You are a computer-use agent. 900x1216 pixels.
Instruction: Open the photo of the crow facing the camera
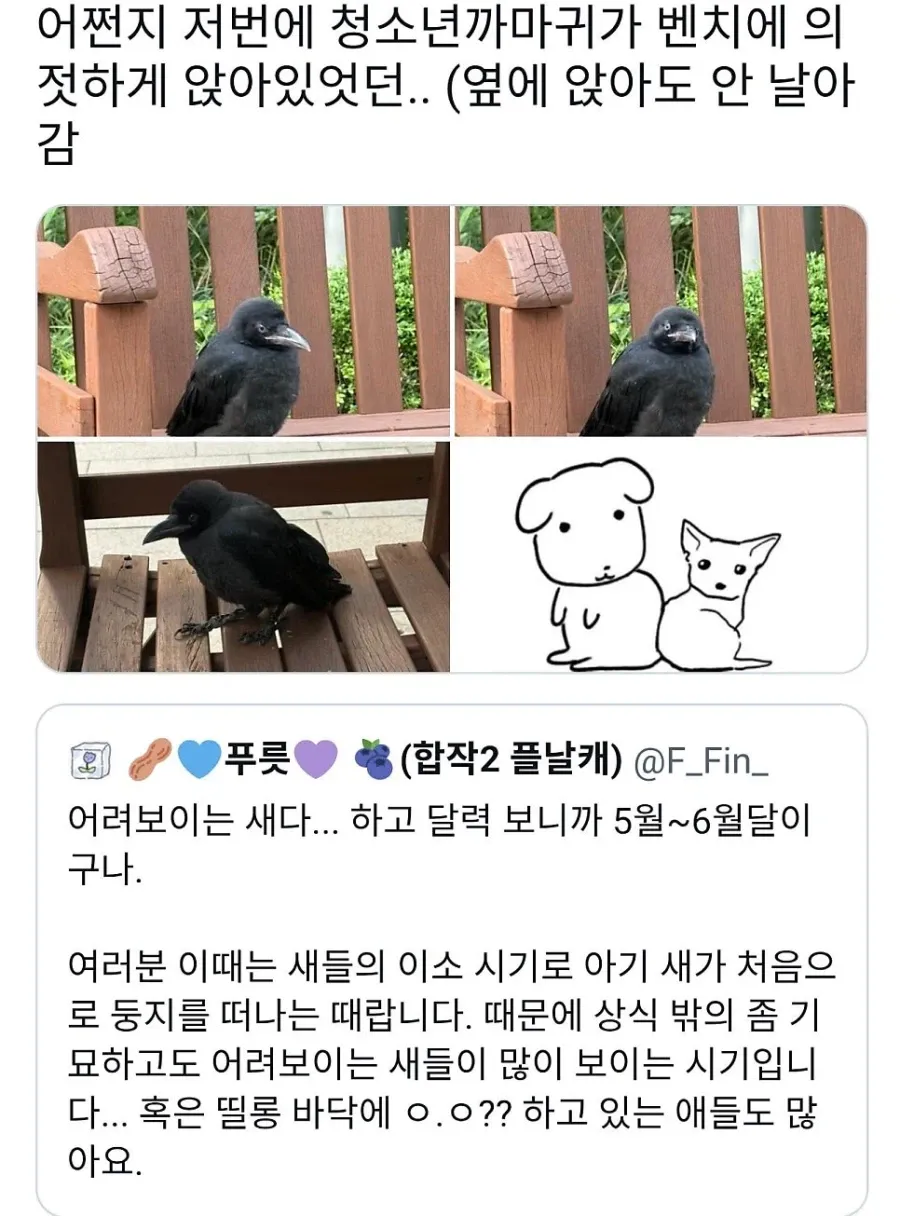coord(661,321)
